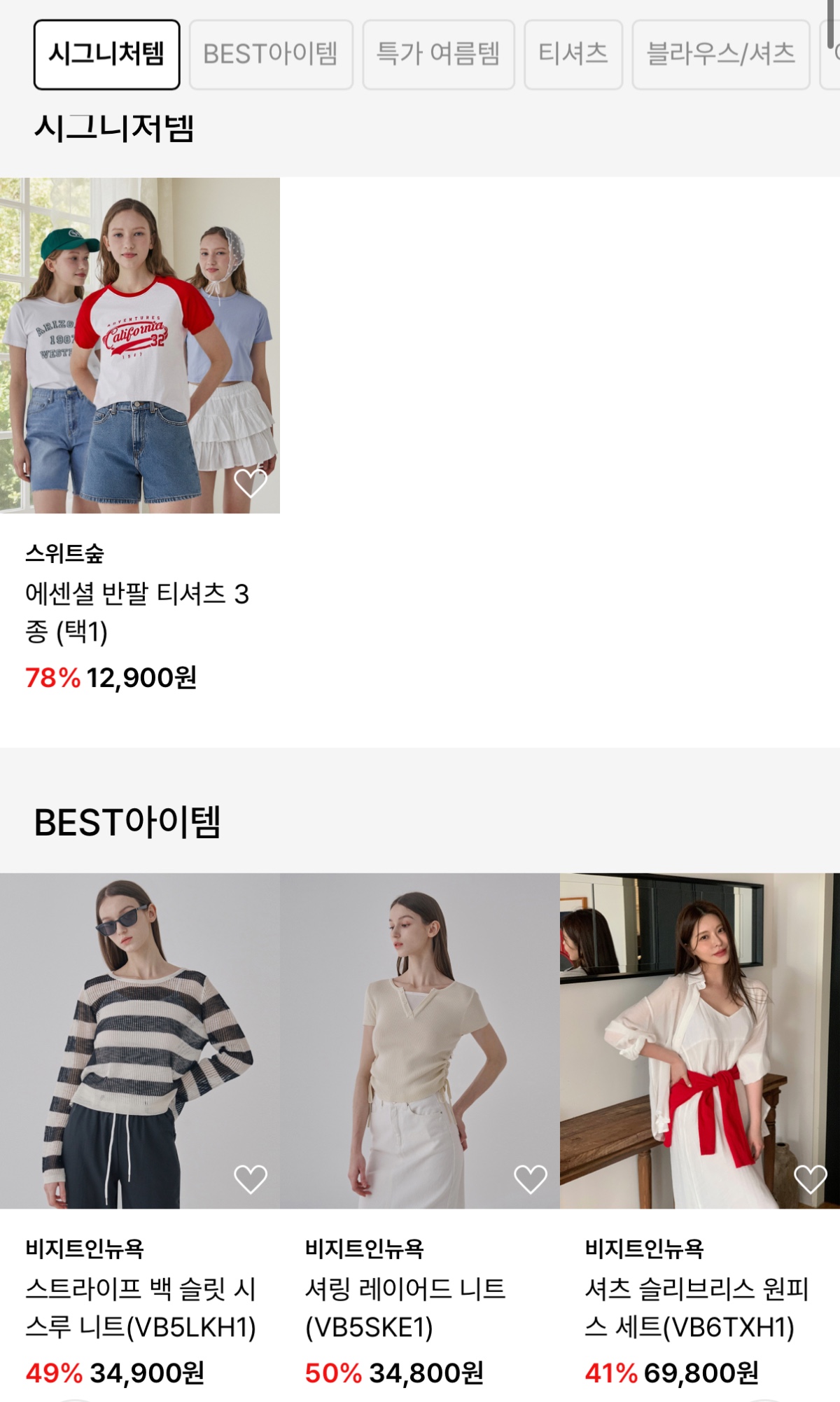Heart the 셔링 레이어드 니트 item
The height and width of the screenshot is (1402, 840).
[530, 1179]
